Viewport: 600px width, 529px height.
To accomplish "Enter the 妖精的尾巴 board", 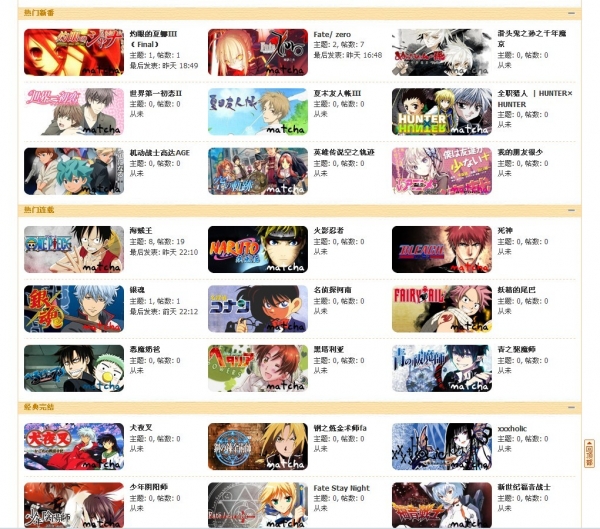I will [516, 290].
